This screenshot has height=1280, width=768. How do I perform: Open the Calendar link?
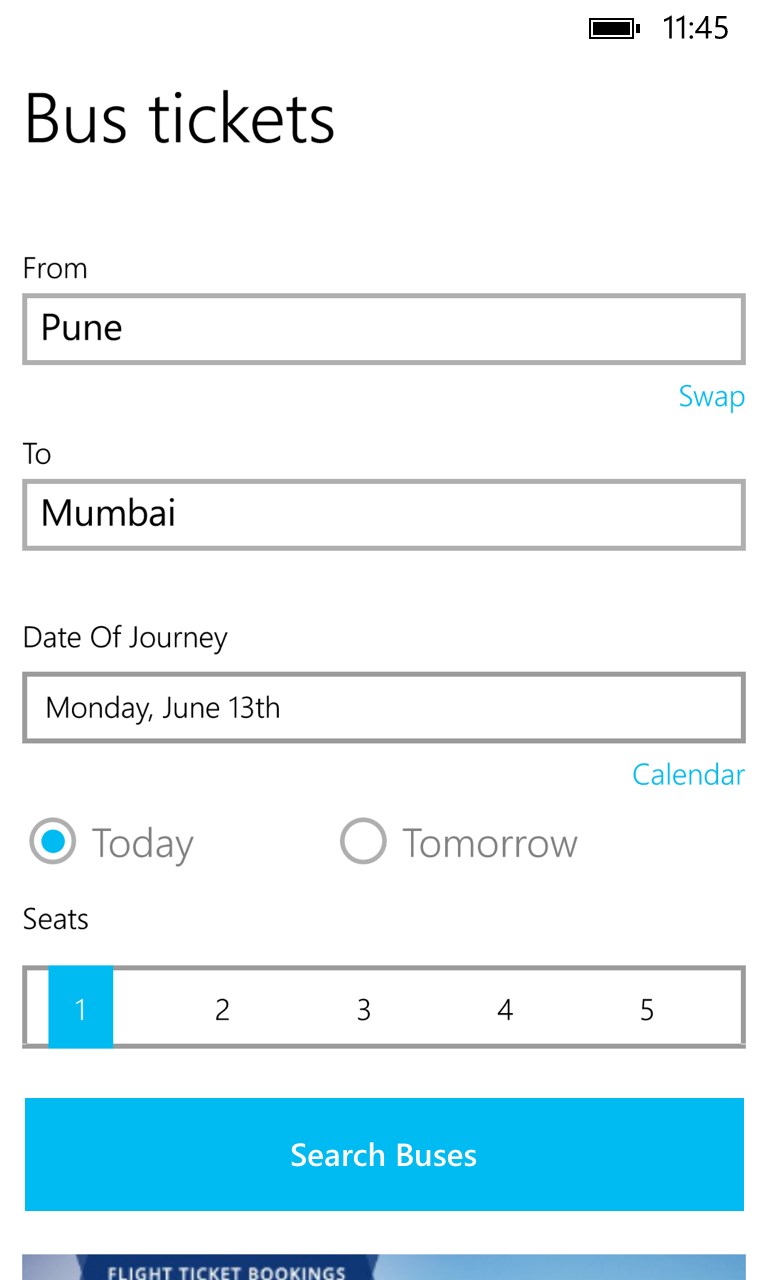tap(688, 774)
